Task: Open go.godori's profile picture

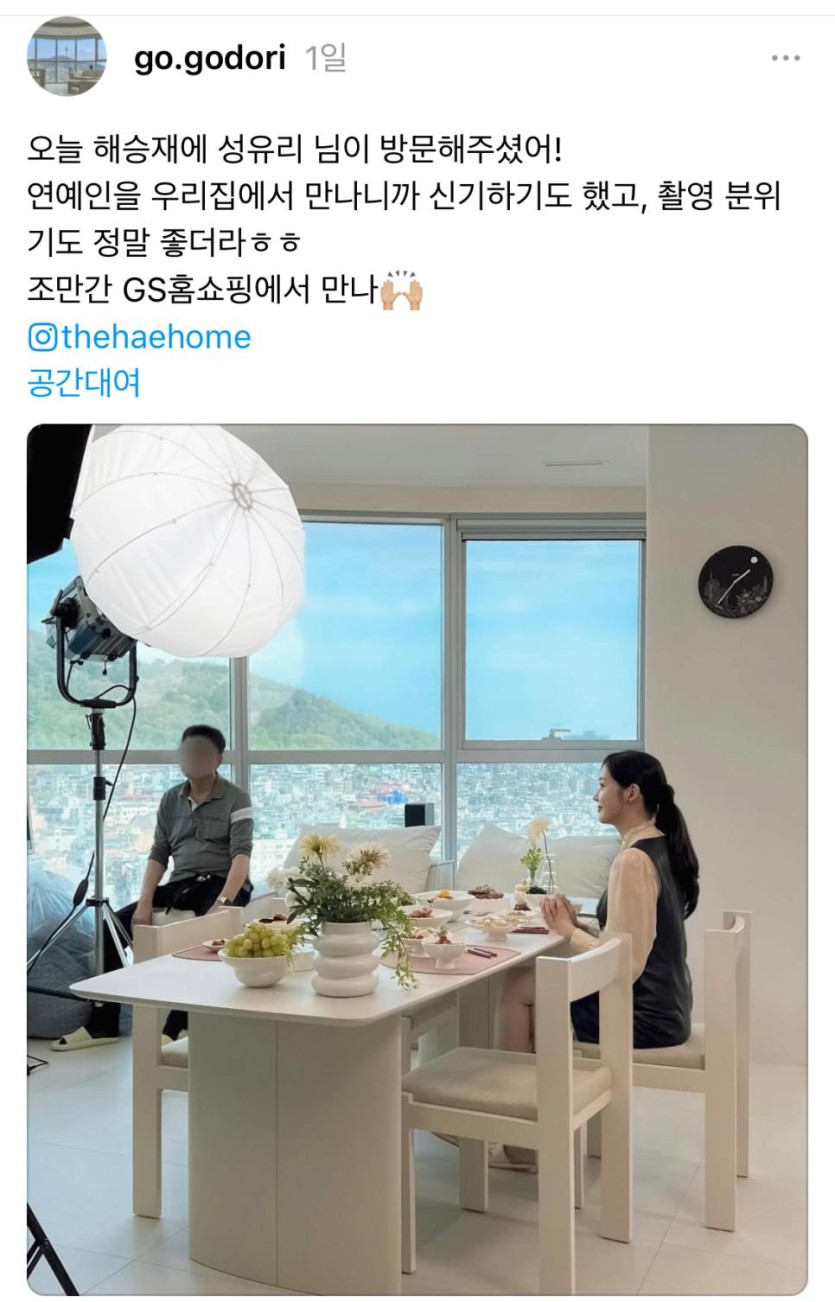Action: 66,57
